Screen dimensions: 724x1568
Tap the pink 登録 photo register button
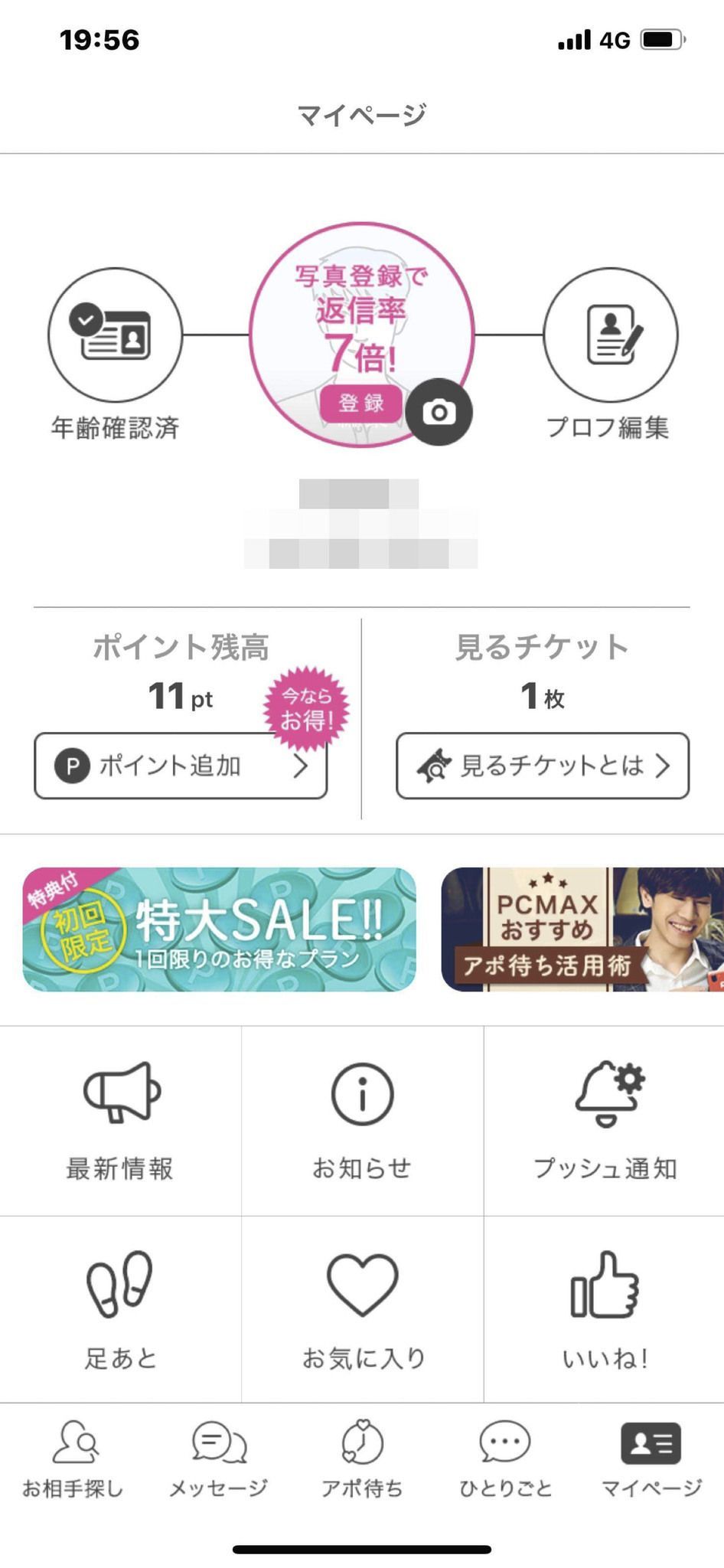click(360, 403)
